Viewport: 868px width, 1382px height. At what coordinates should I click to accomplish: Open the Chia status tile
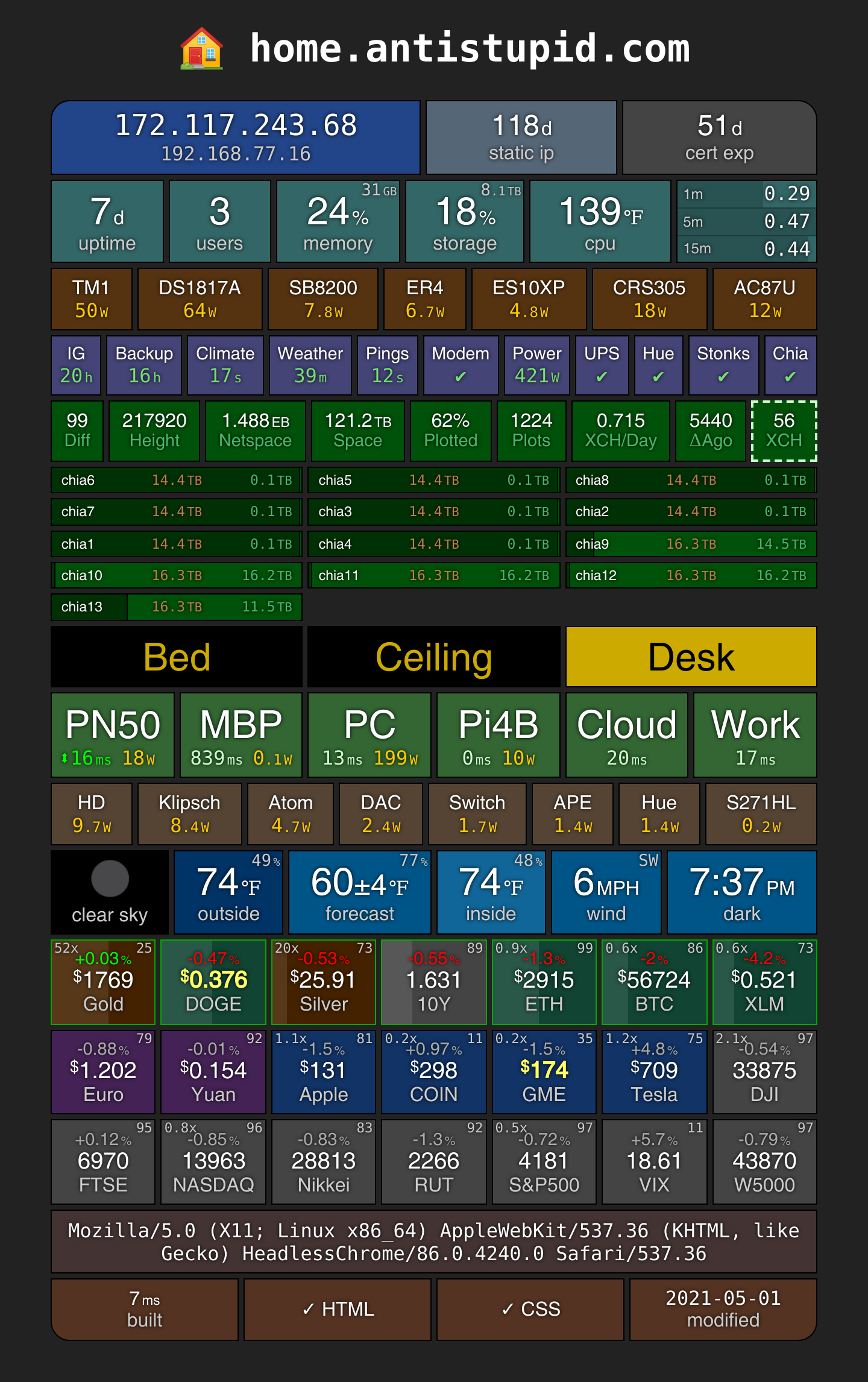(x=790, y=365)
